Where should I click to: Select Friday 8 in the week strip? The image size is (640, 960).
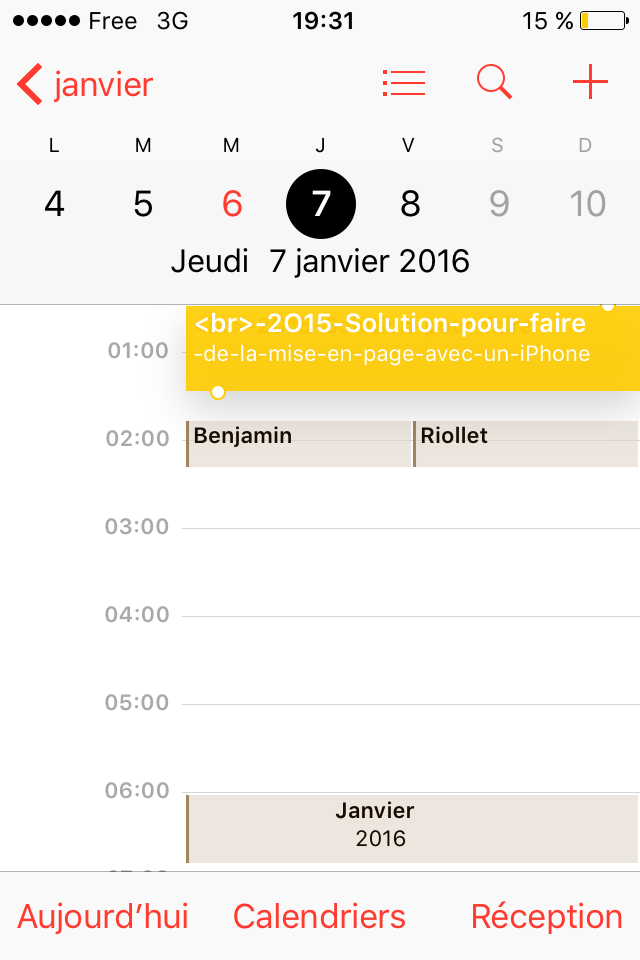pyautogui.click(x=409, y=204)
